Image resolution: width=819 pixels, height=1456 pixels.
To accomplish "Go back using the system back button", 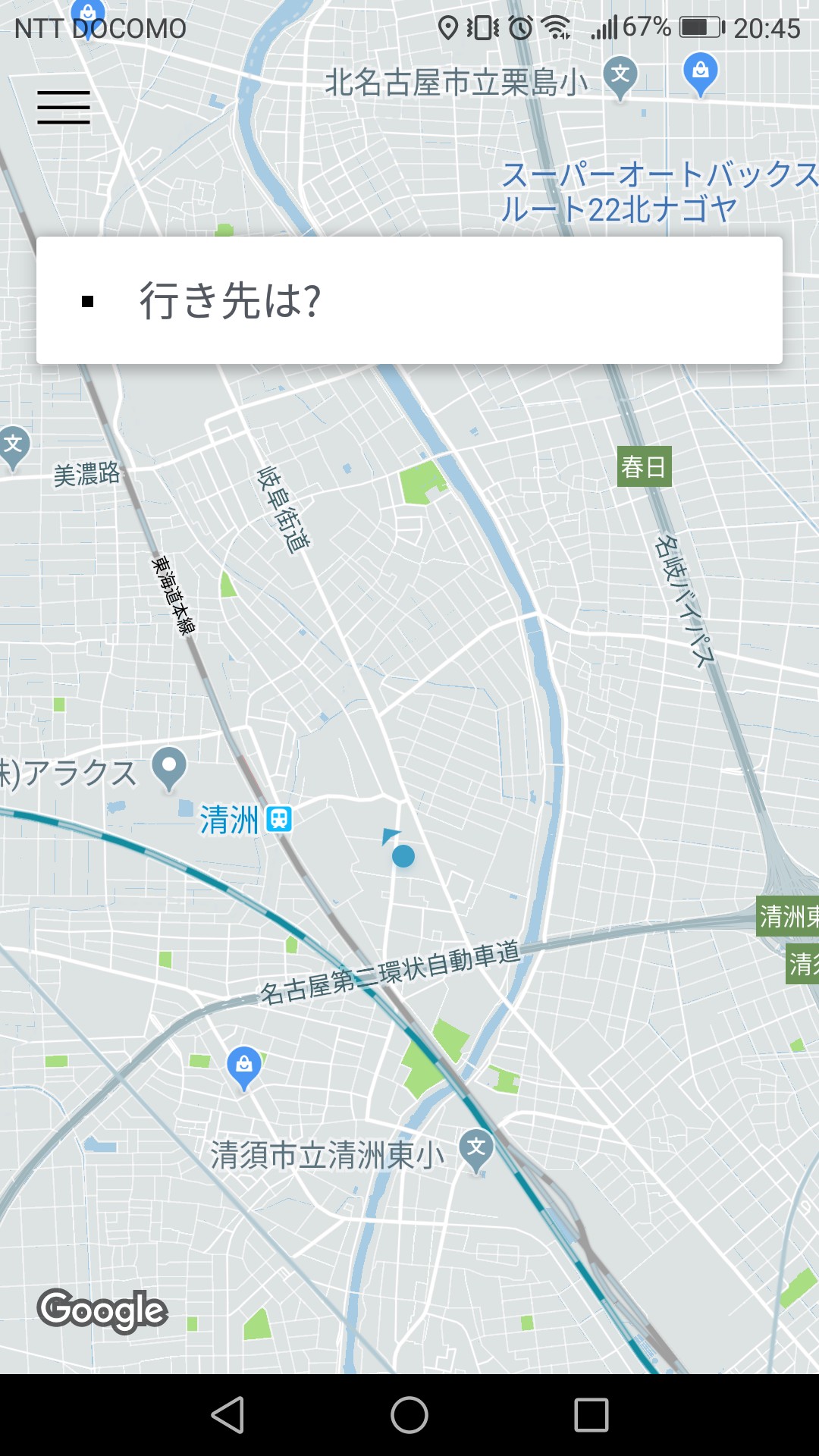I will tap(227, 1415).
